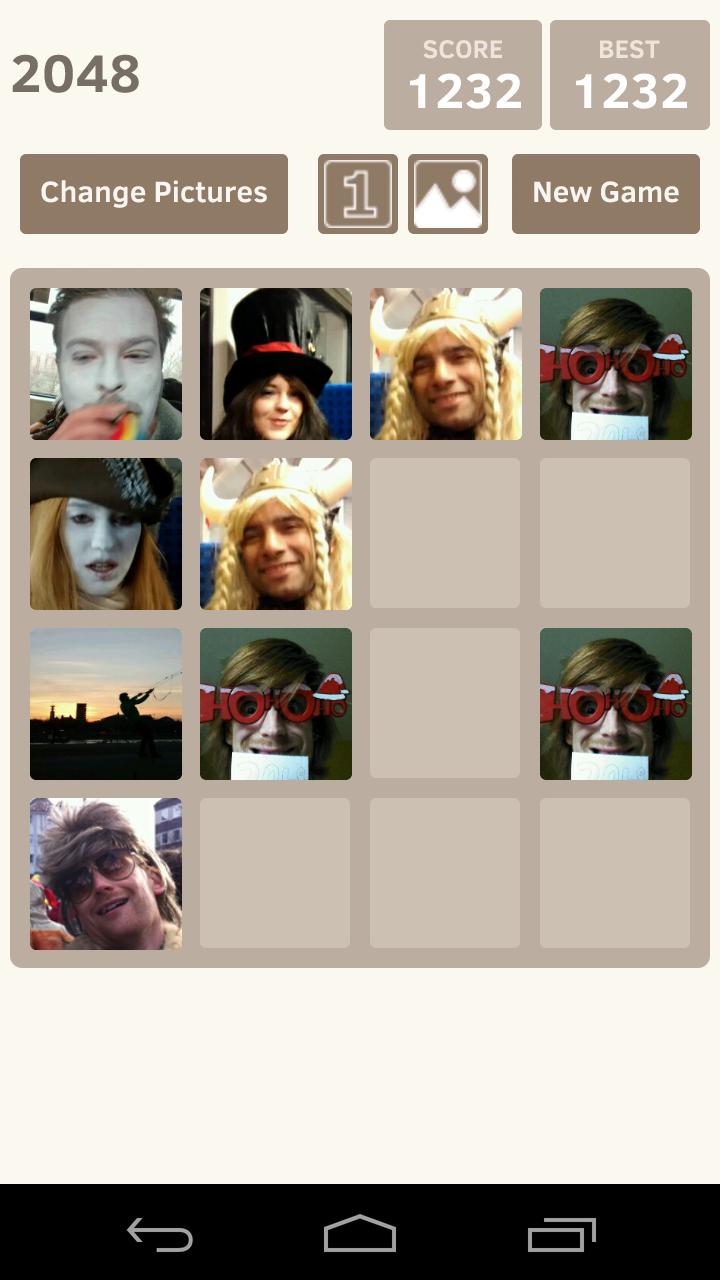Select the bottom-left sunglasses wig tile
The image size is (720, 1280).
click(x=105, y=873)
